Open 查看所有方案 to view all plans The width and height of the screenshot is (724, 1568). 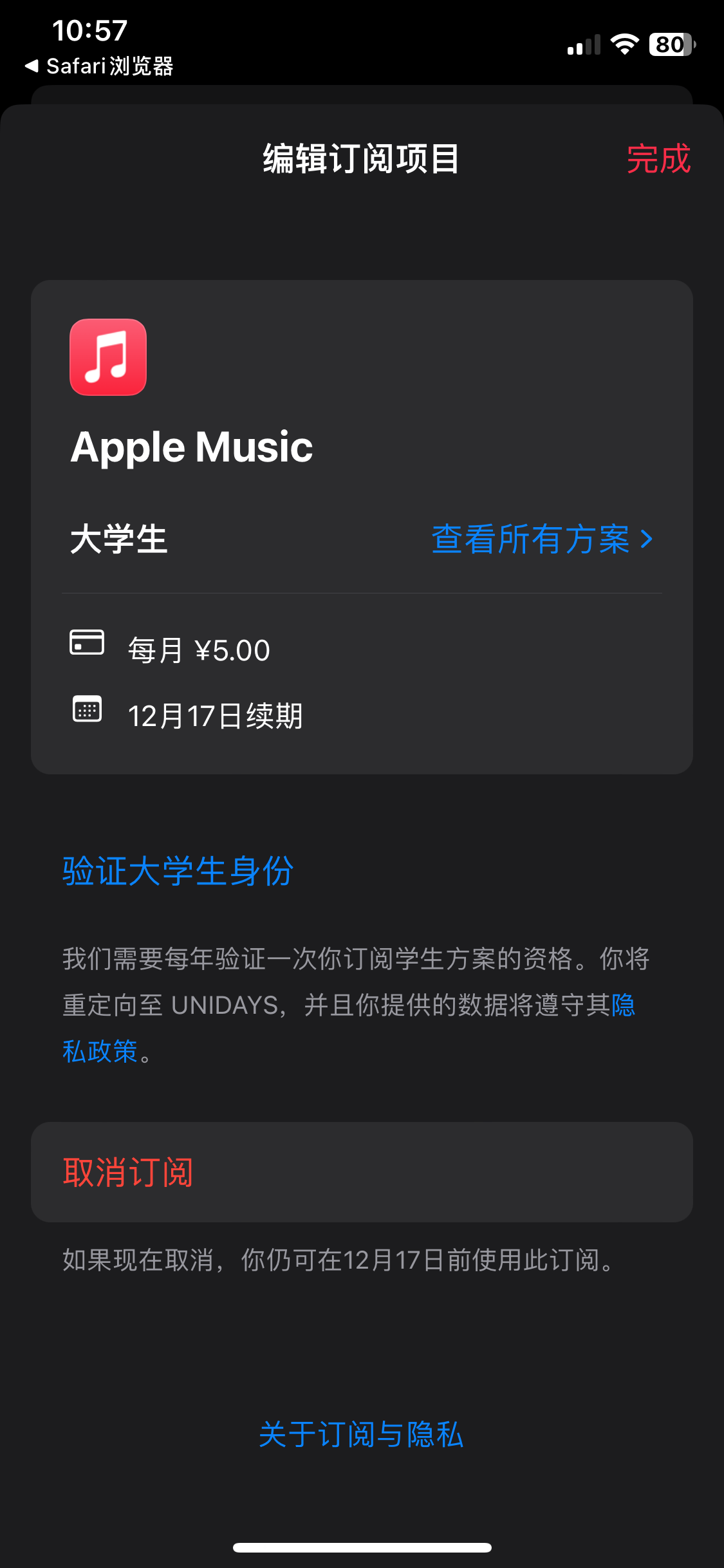tap(542, 539)
